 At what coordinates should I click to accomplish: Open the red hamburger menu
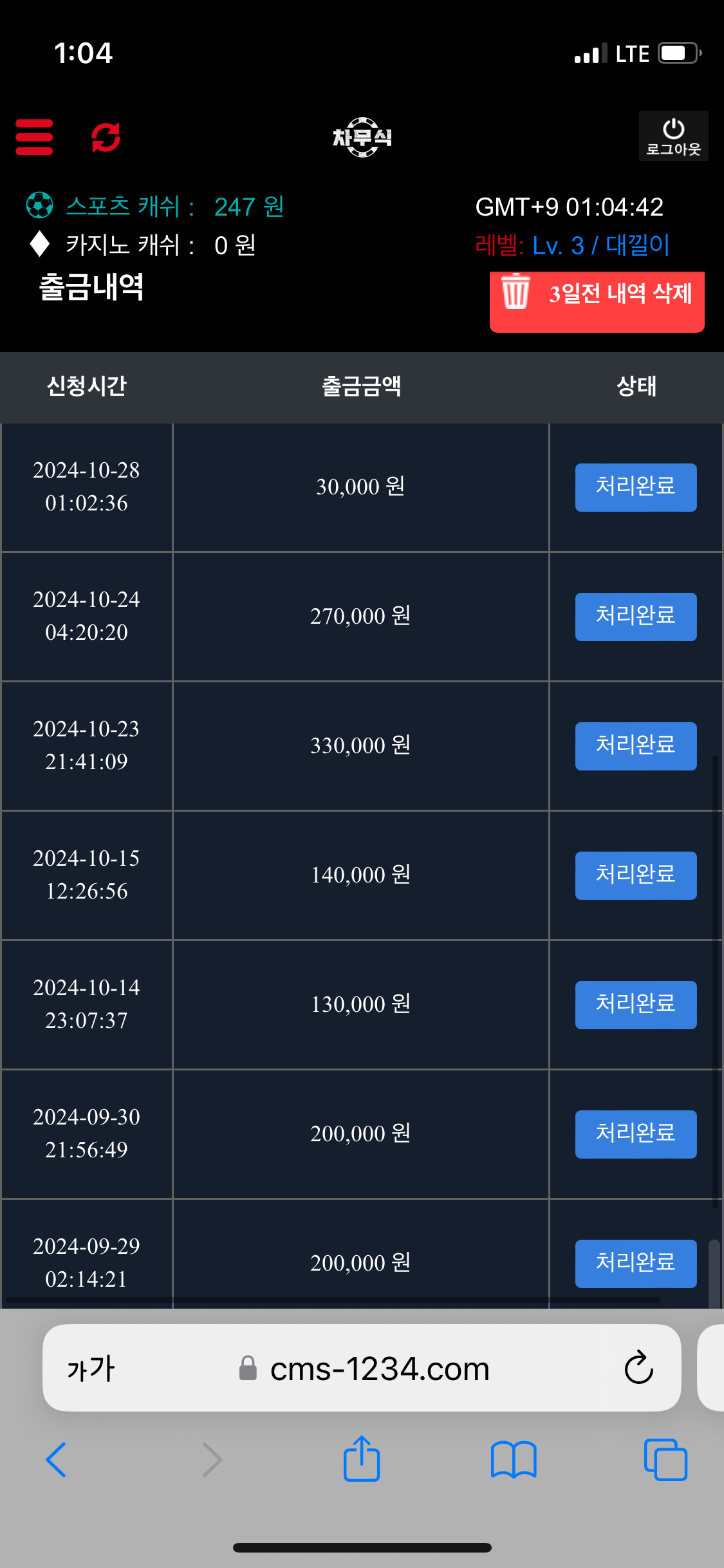pos(34,137)
